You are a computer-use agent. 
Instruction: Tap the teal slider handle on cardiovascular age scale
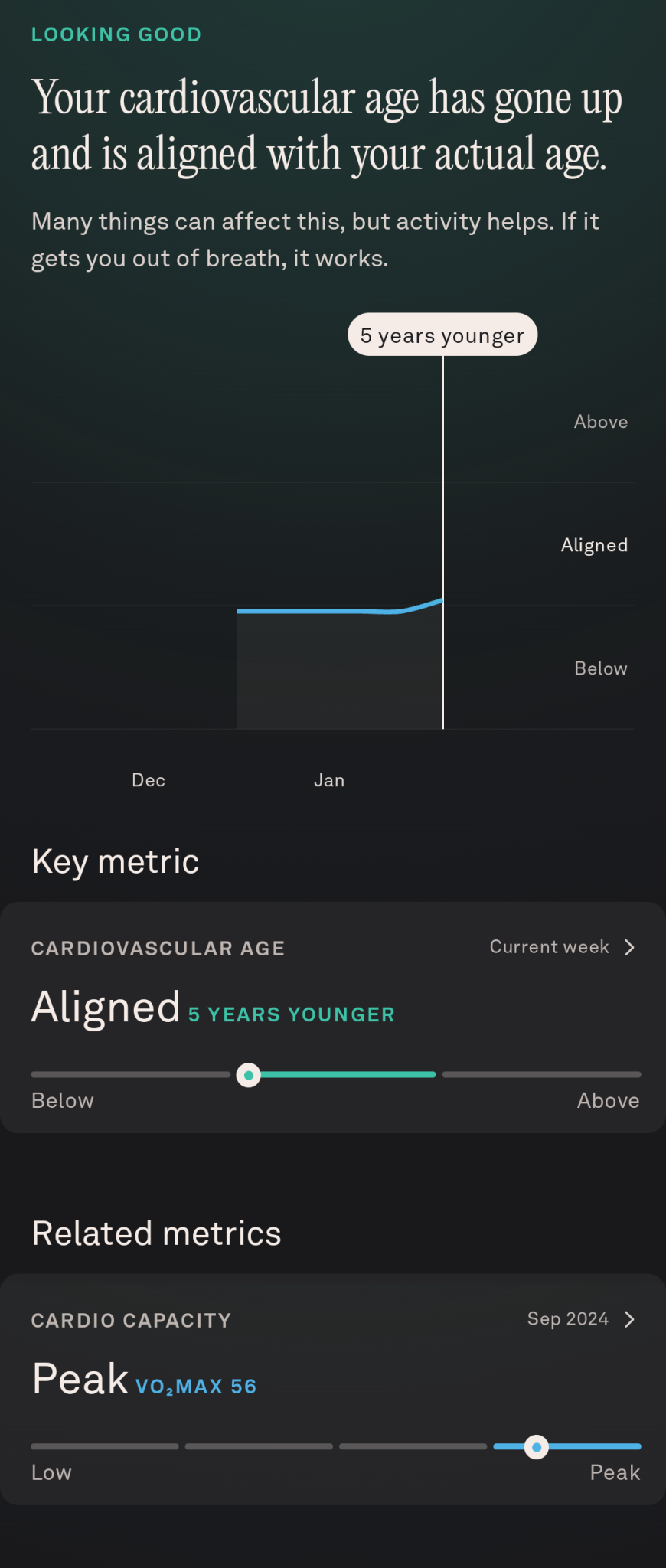pyautogui.click(x=248, y=1075)
